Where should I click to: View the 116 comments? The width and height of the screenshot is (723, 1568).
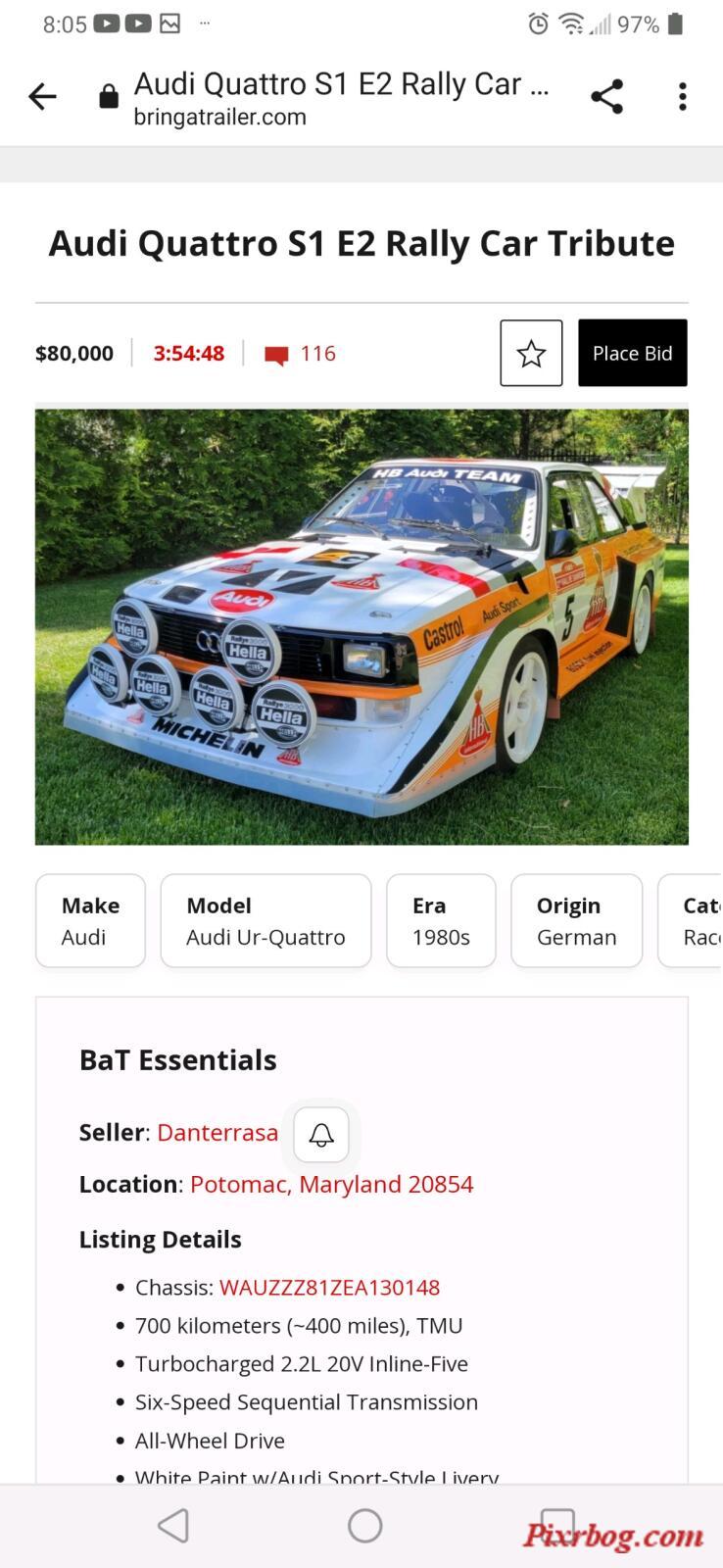click(x=301, y=354)
